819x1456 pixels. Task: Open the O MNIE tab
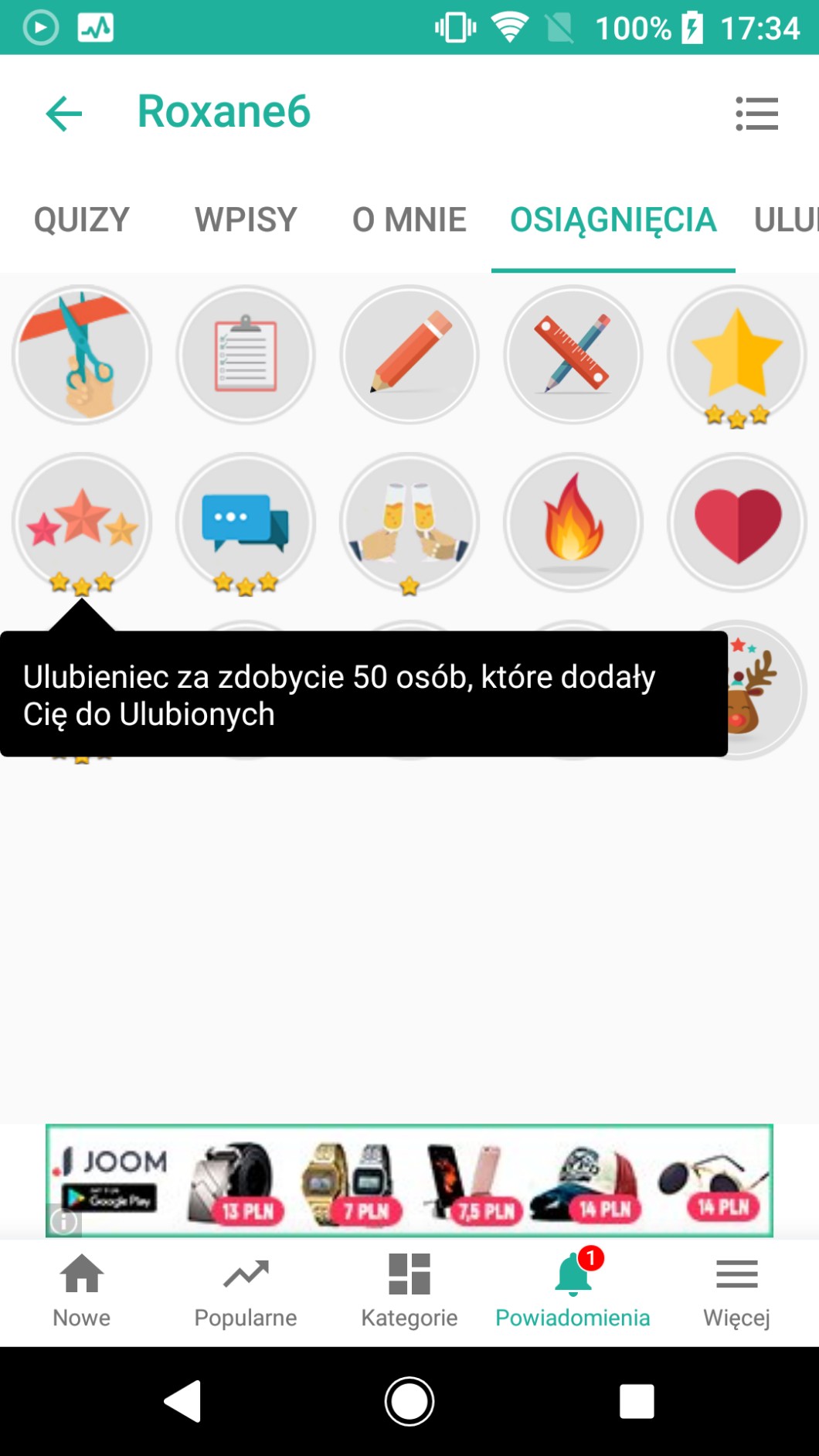pyautogui.click(x=409, y=220)
